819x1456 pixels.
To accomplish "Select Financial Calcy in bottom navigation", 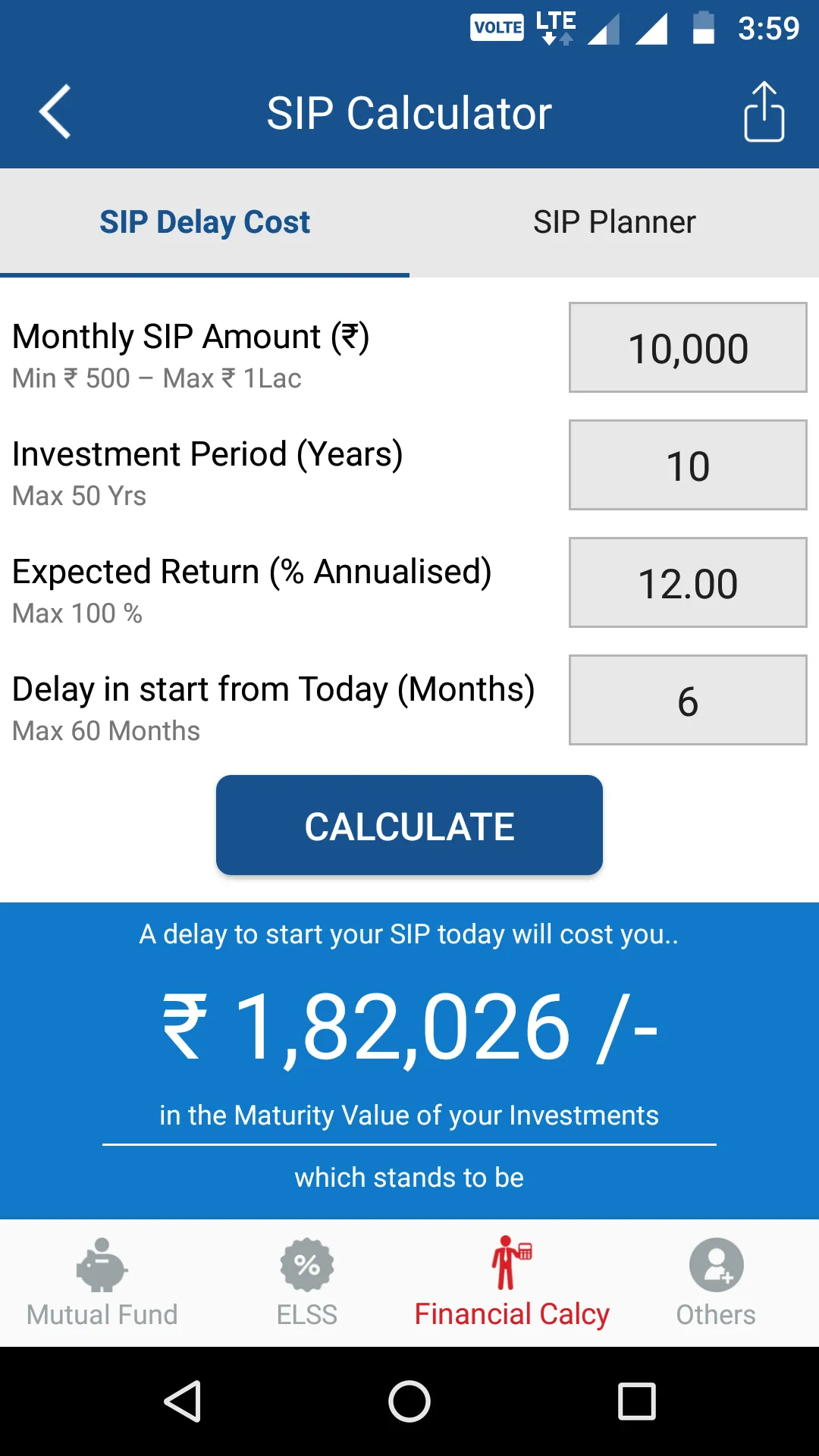I will click(512, 1283).
